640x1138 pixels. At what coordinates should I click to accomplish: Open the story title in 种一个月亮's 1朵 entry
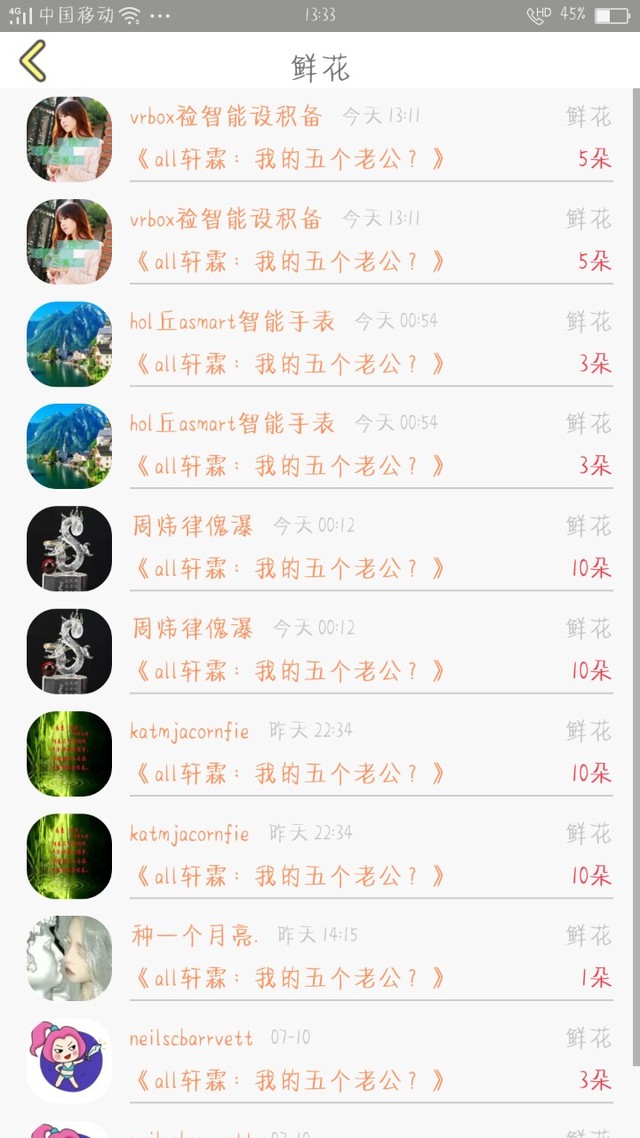[x=290, y=978]
